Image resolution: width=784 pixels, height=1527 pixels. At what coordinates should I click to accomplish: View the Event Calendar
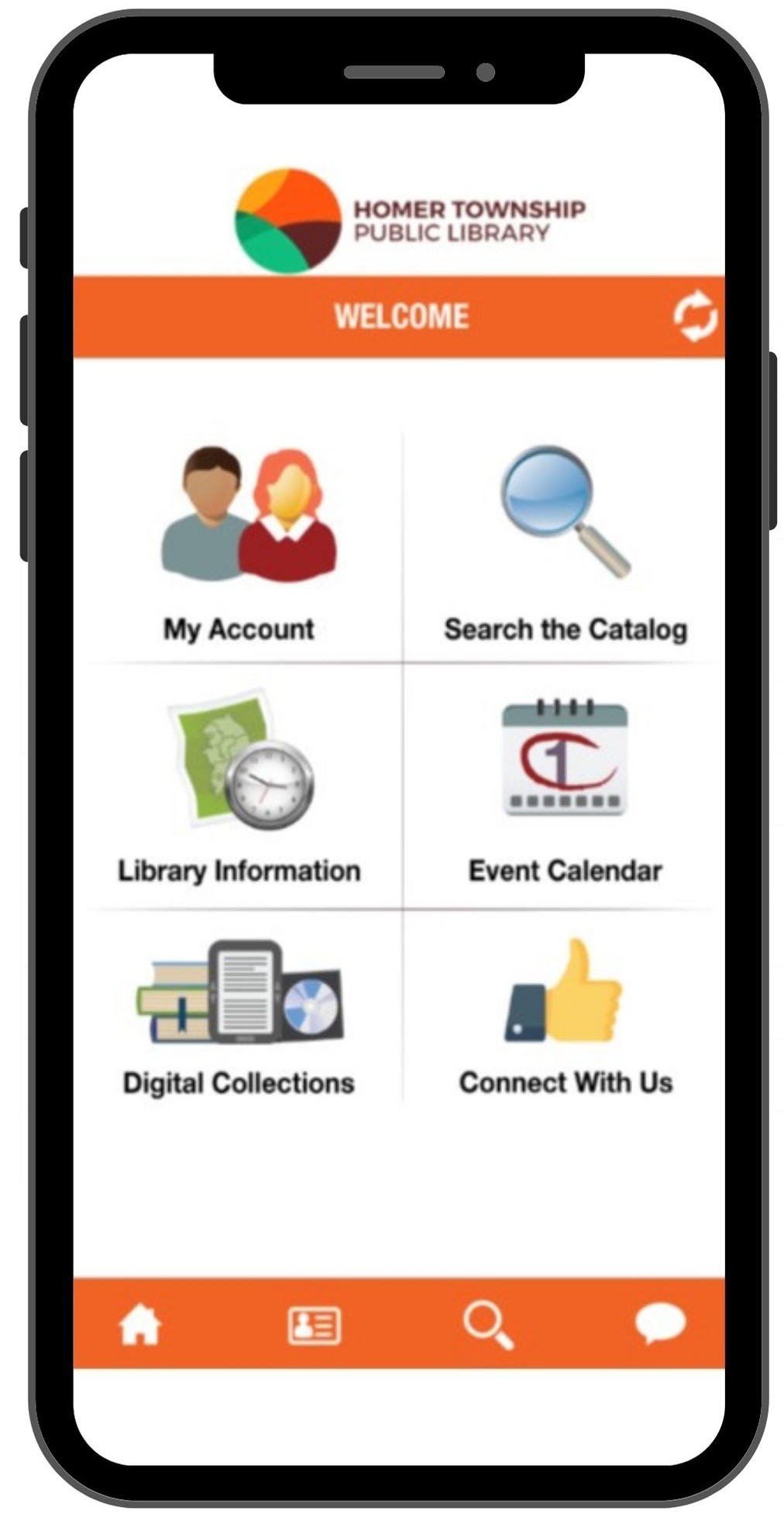click(566, 786)
